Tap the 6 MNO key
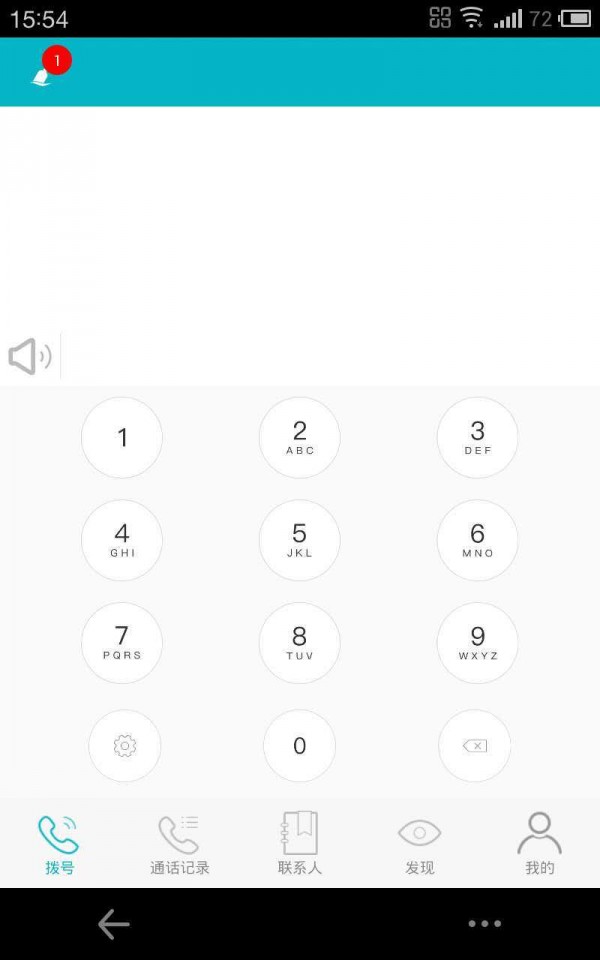The width and height of the screenshot is (600, 960). pos(477,540)
